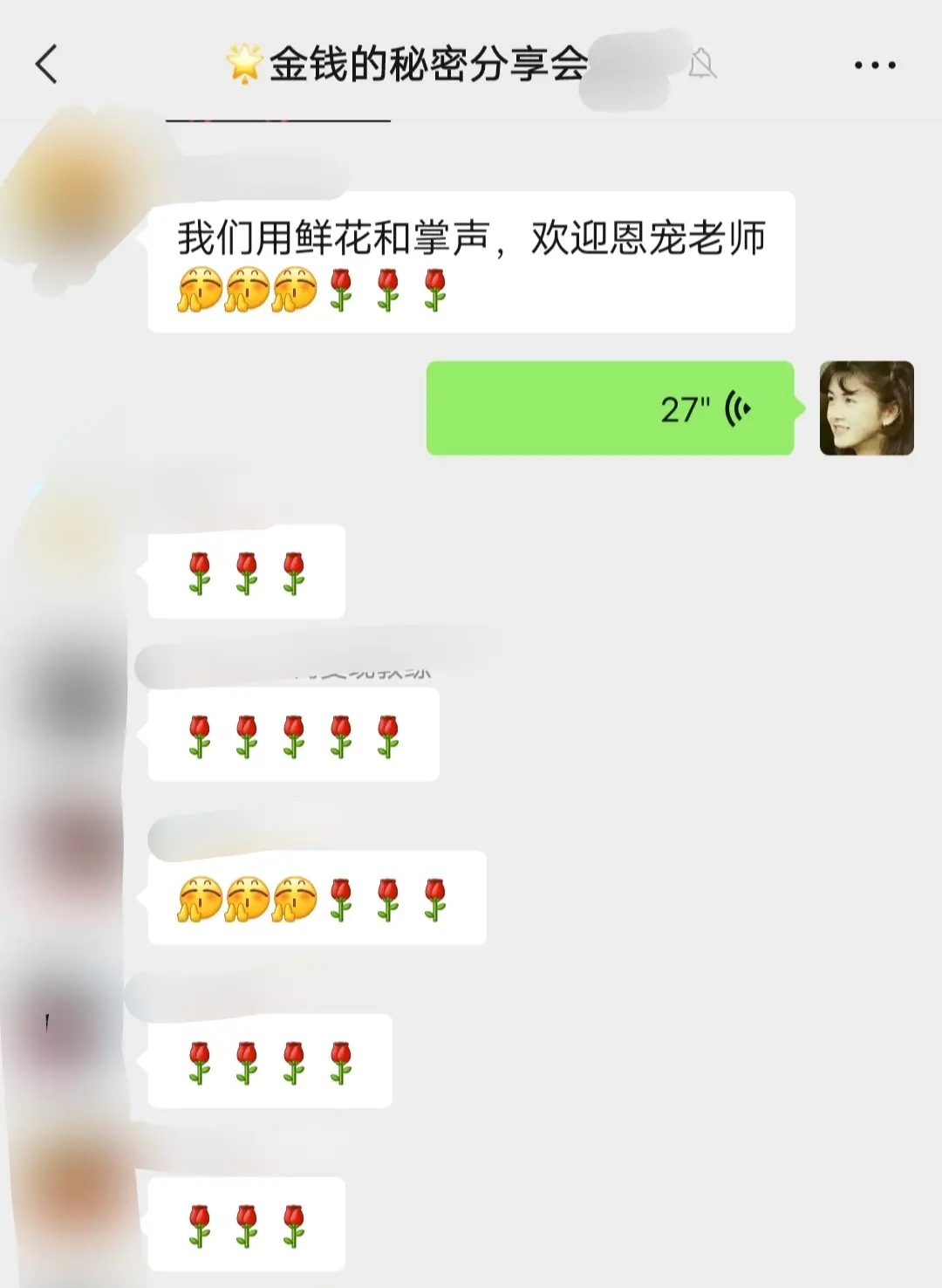Open the voice message sender's avatar
Viewport: 942px width, 1288px height.
pyautogui.click(x=866, y=408)
